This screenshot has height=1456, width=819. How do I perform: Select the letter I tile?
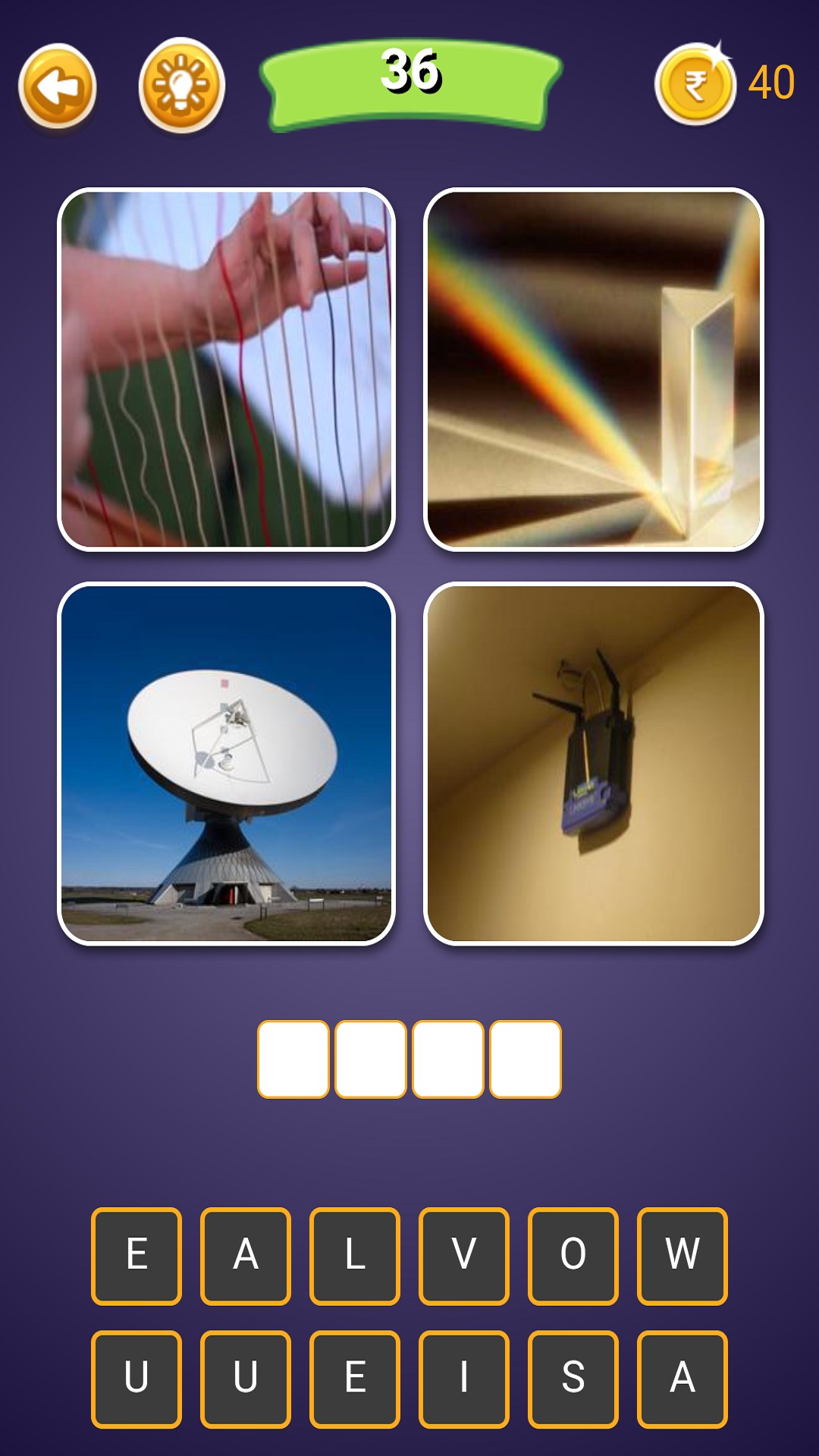coord(464,1378)
